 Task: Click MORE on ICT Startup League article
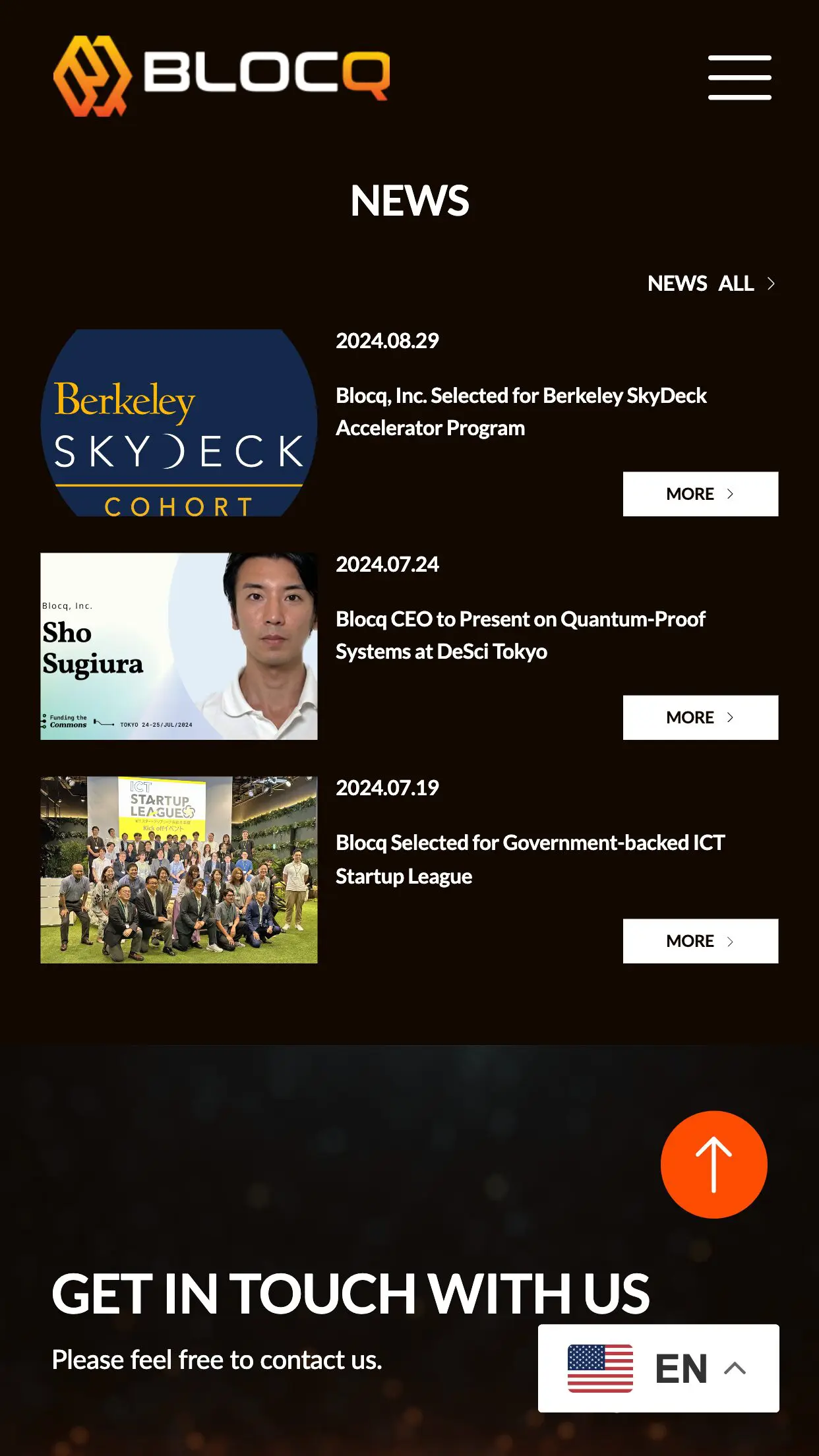[x=700, y=941]
